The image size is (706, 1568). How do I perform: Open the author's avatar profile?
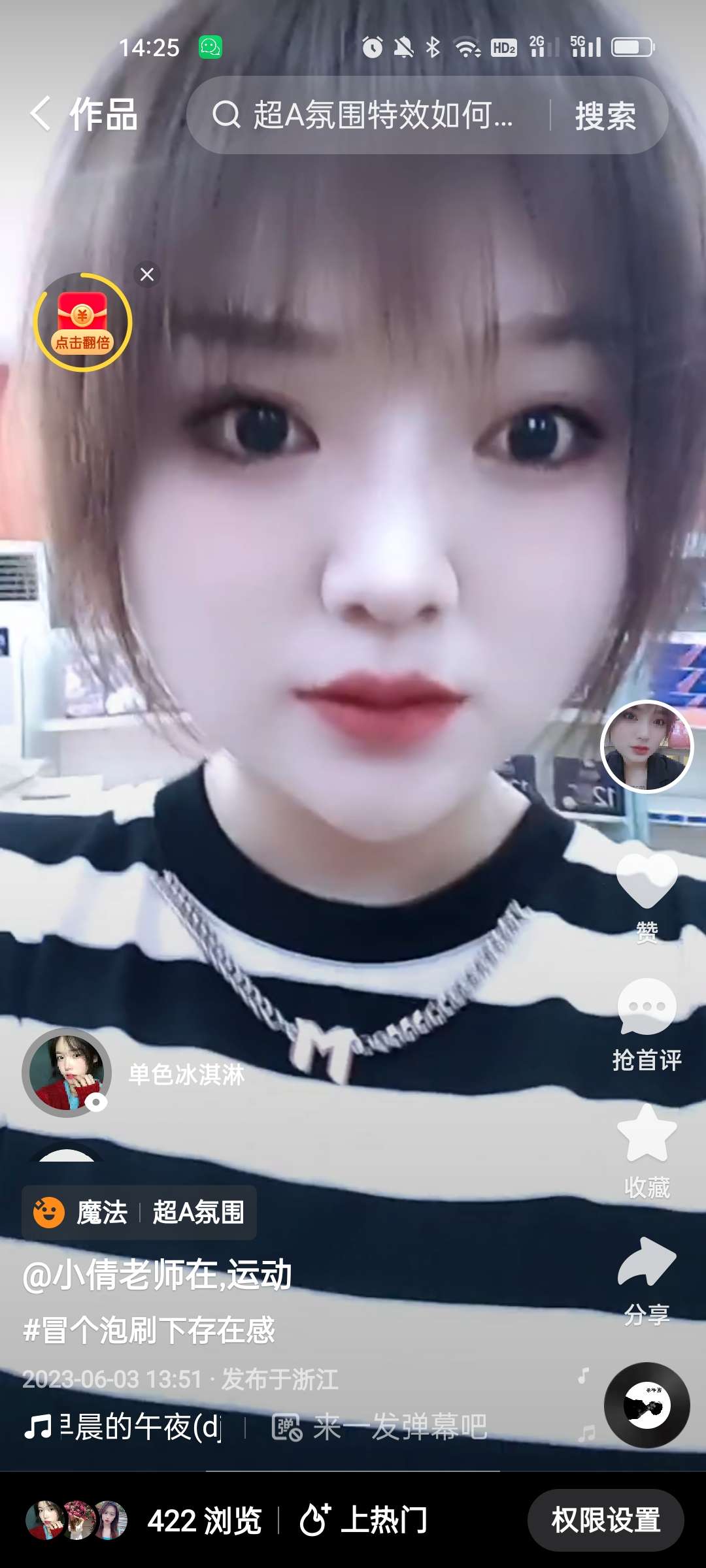point(647,746)
